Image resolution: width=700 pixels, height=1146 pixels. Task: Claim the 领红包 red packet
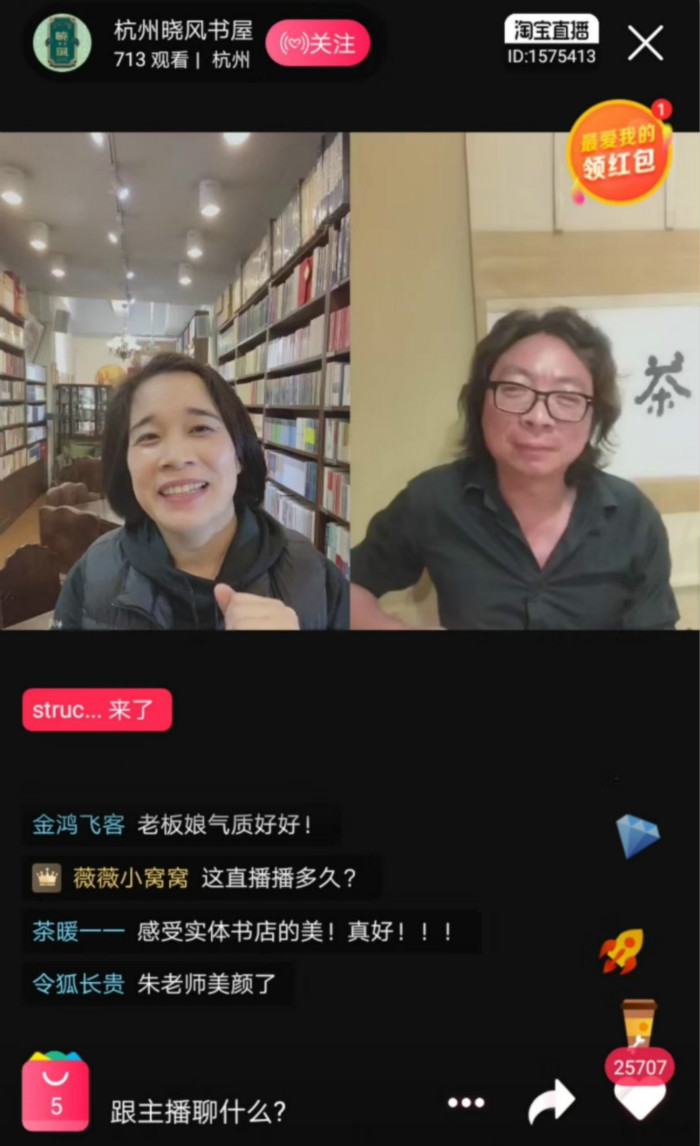click(620, 152)
